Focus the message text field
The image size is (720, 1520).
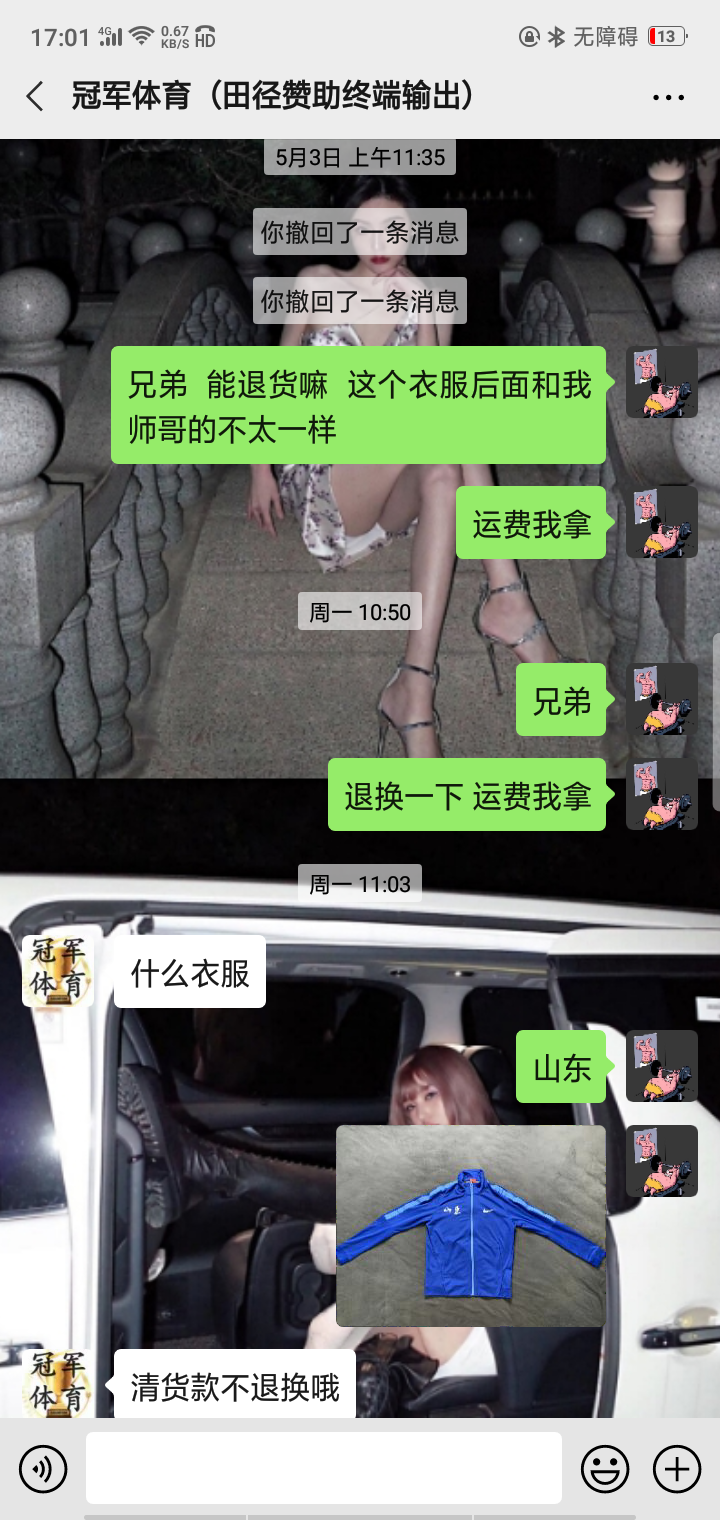point(323,1468)
